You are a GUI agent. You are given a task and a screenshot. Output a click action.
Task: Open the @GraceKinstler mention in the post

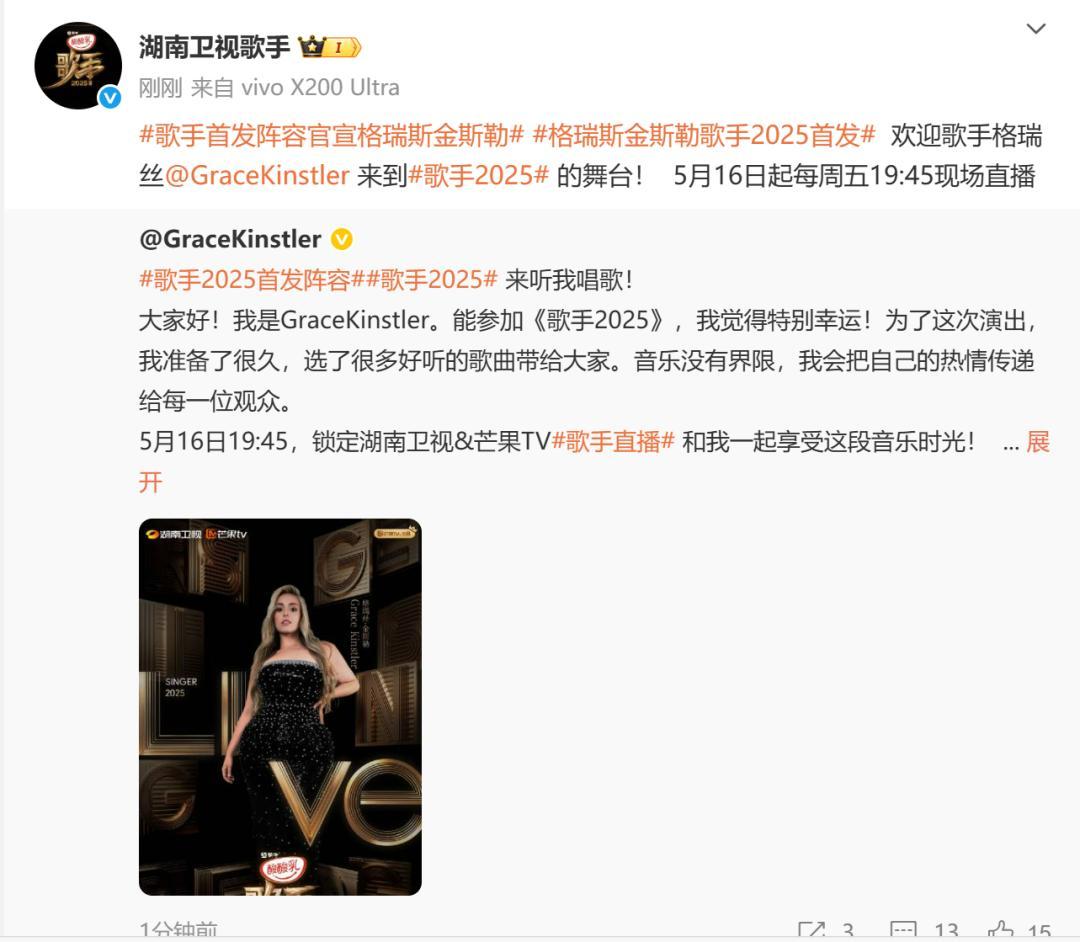(x=257, y=176)
